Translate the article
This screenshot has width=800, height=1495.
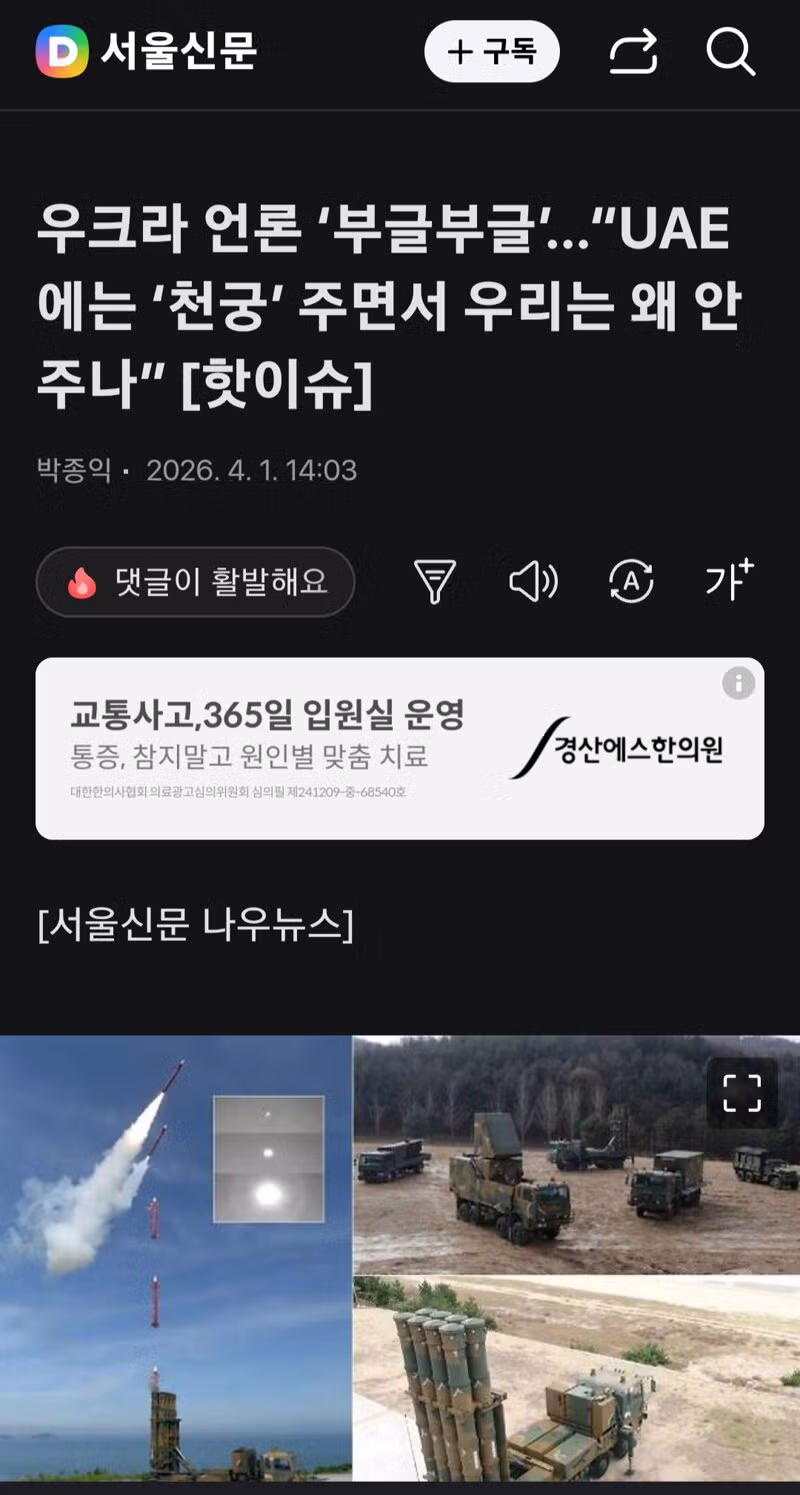(x=631, y=582)
